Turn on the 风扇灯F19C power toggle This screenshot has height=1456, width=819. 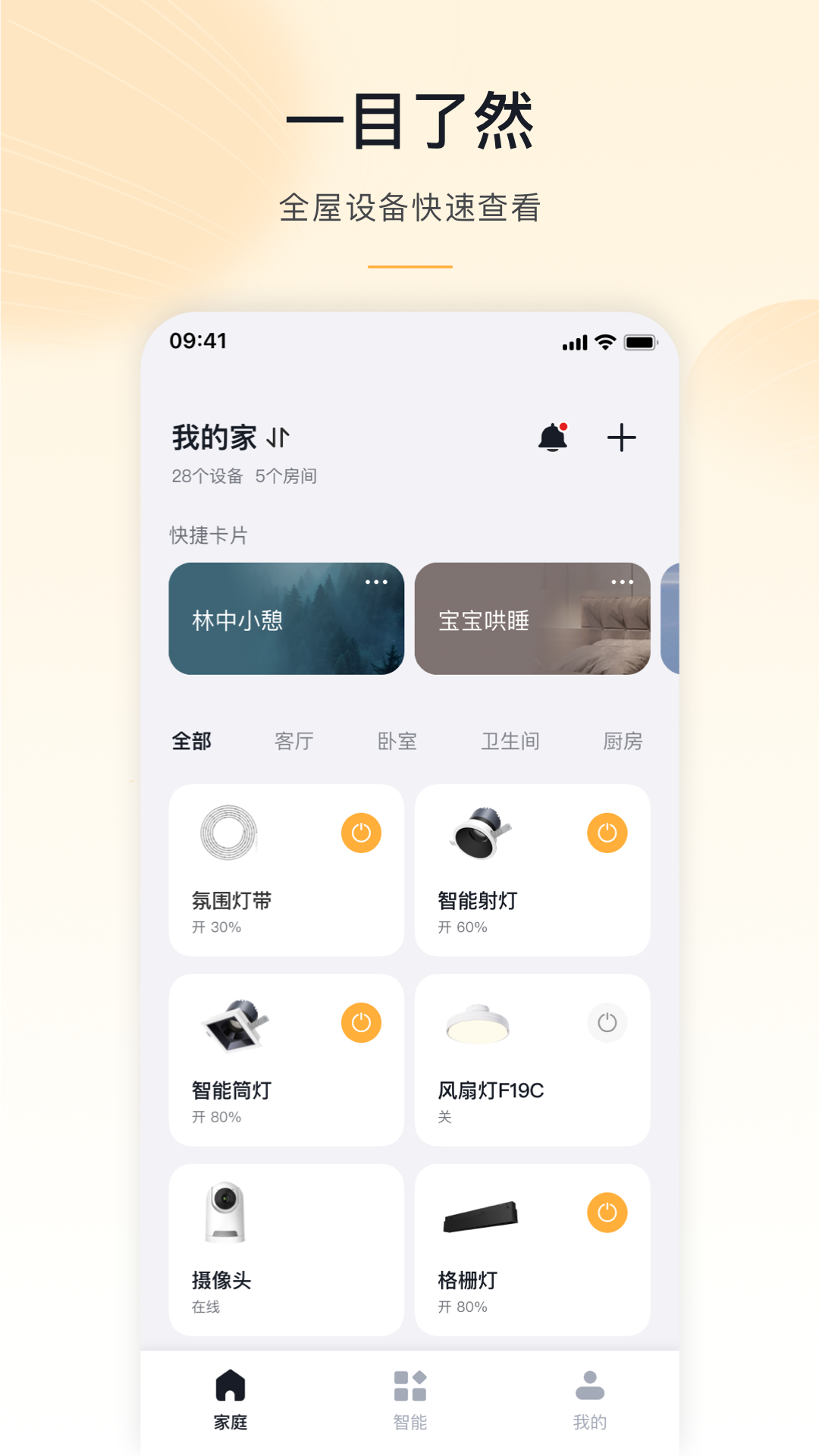[x=607, y=1022]
